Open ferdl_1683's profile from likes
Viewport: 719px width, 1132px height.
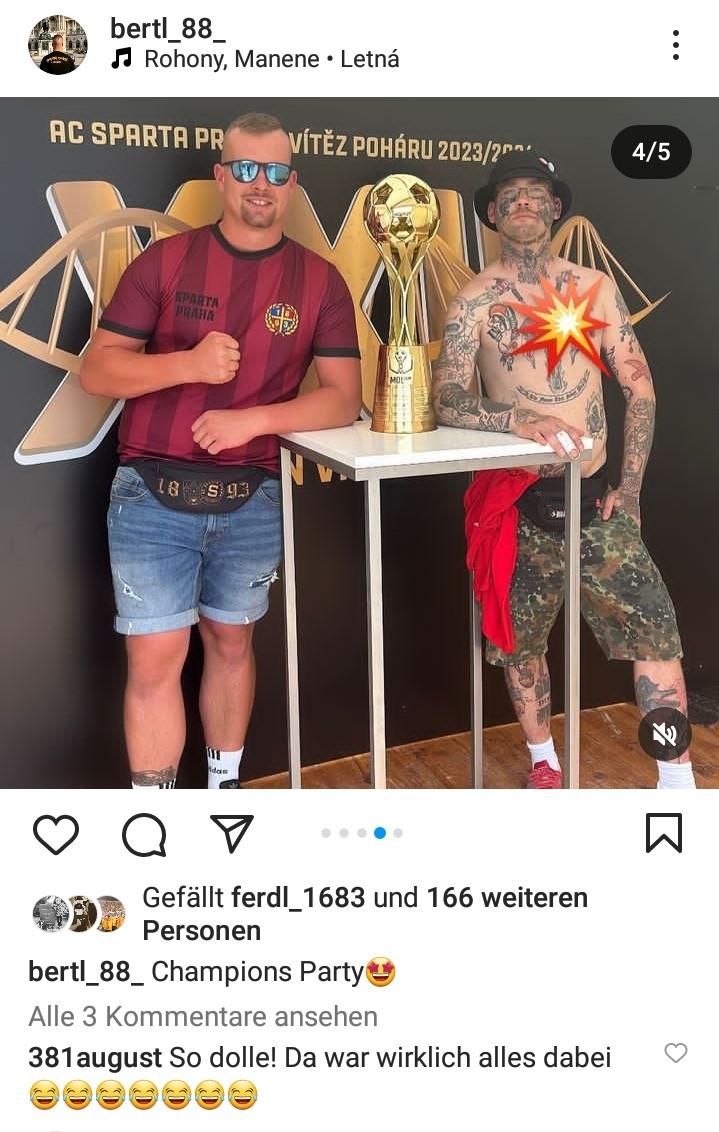pos(298,897)
